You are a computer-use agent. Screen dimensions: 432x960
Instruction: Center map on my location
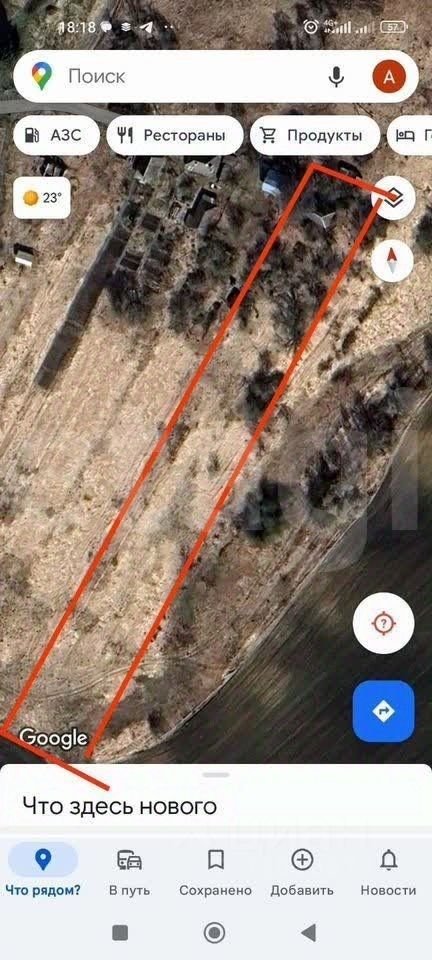tap(384, 623)
